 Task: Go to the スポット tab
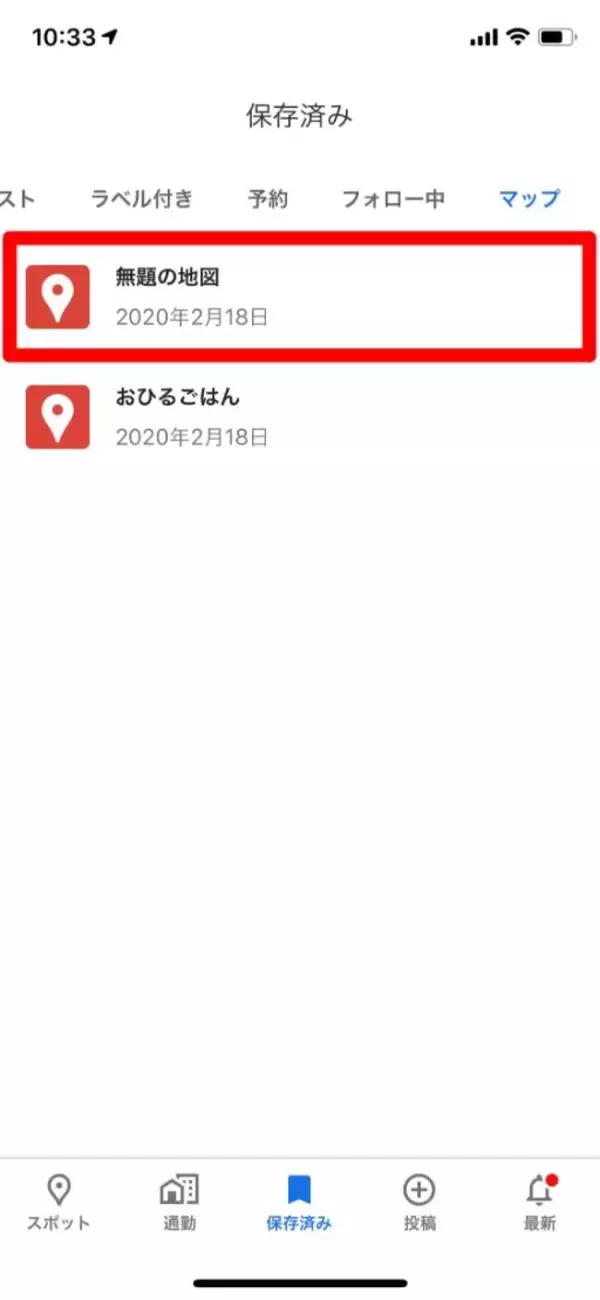(59, 1203)
